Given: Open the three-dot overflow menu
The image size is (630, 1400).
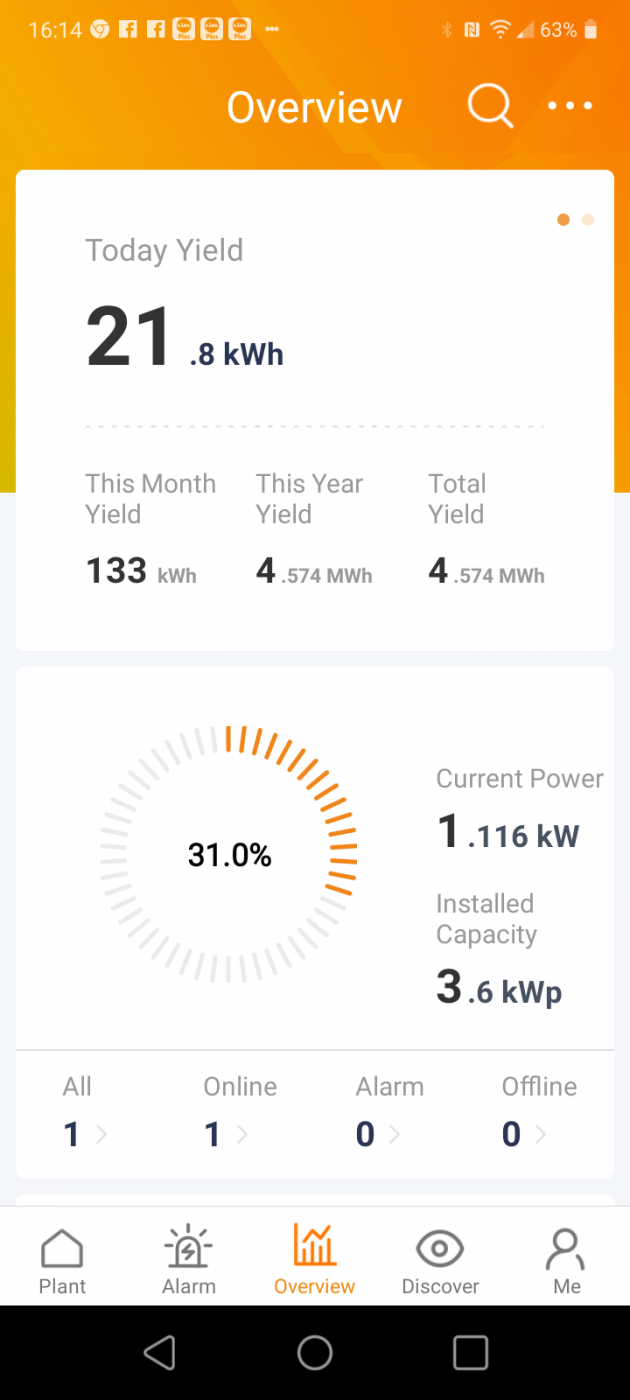Looking at the screenshot, I should (570, 106).
